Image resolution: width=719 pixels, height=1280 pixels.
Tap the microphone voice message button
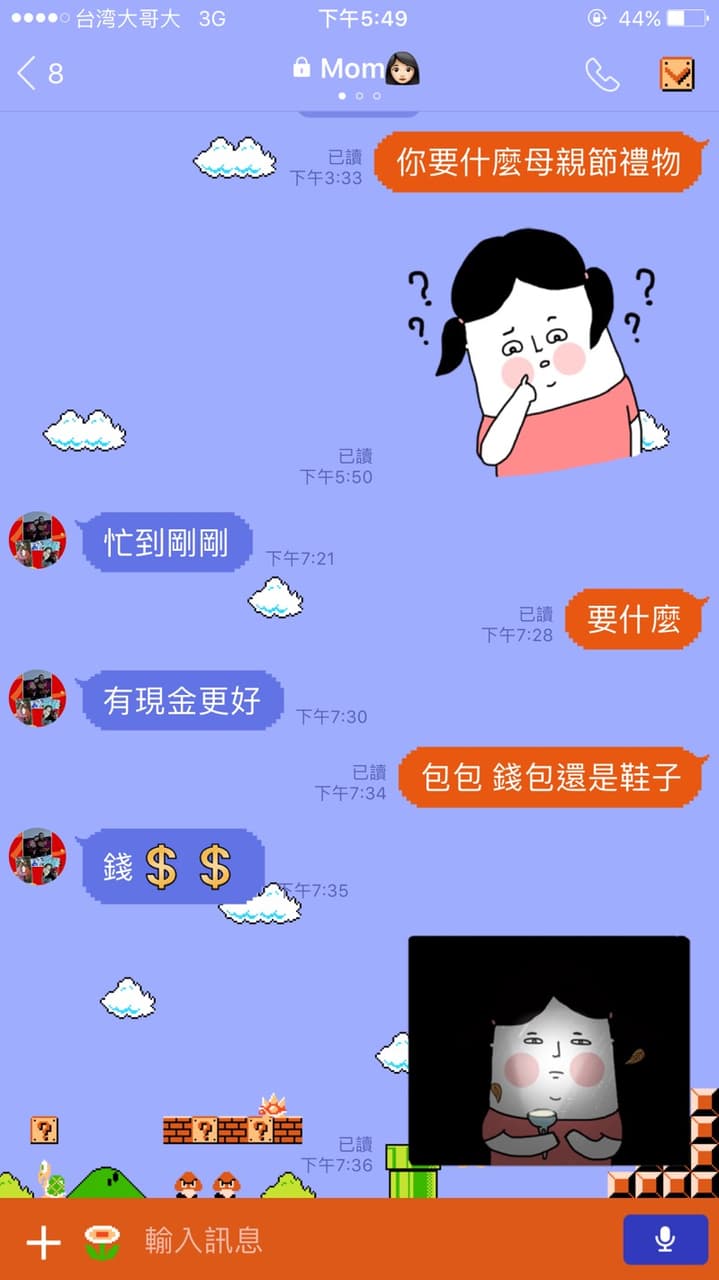pyautogui.click(x=665, y=1240)
